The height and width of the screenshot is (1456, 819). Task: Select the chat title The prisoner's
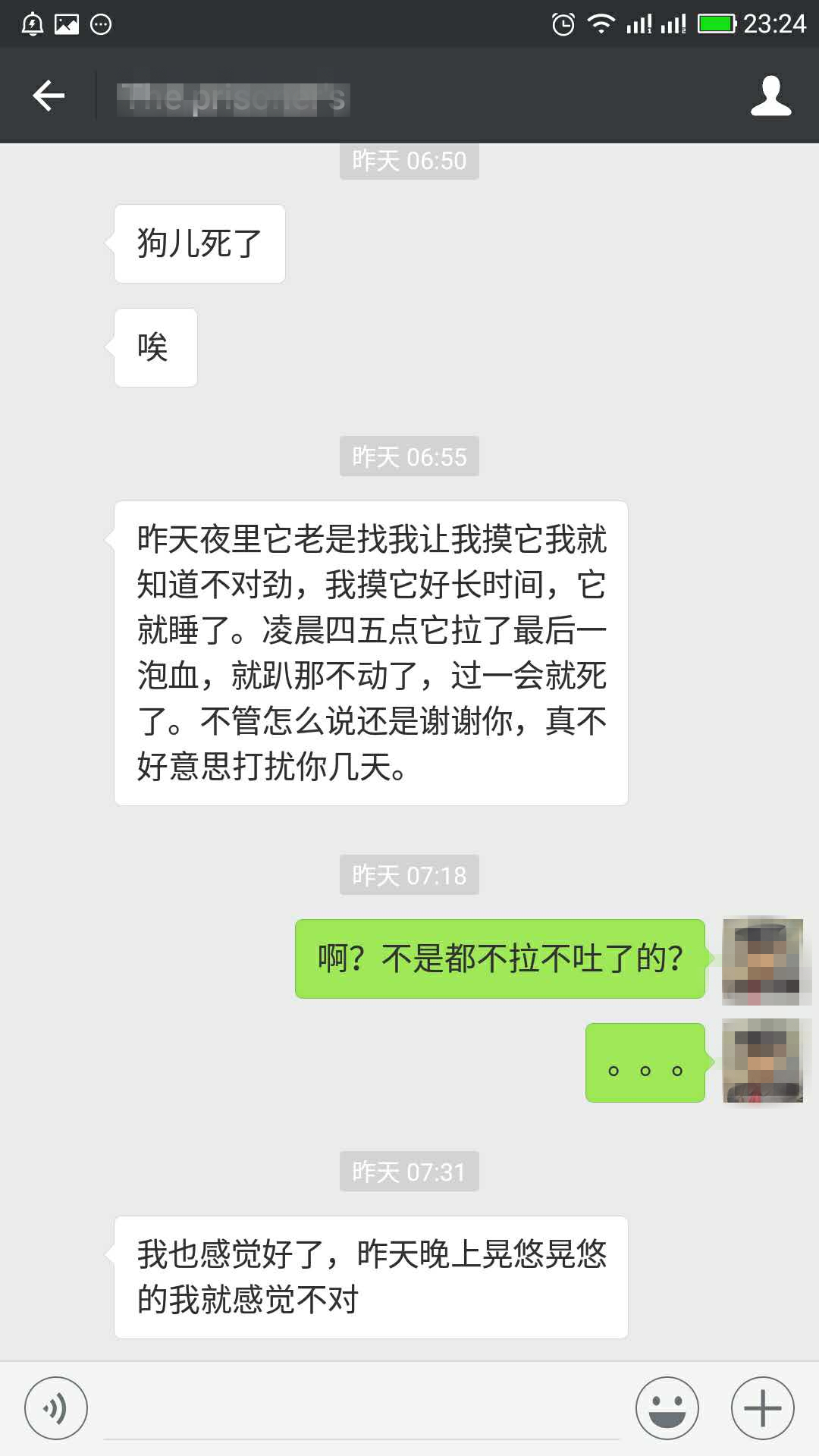pos(231,97)
